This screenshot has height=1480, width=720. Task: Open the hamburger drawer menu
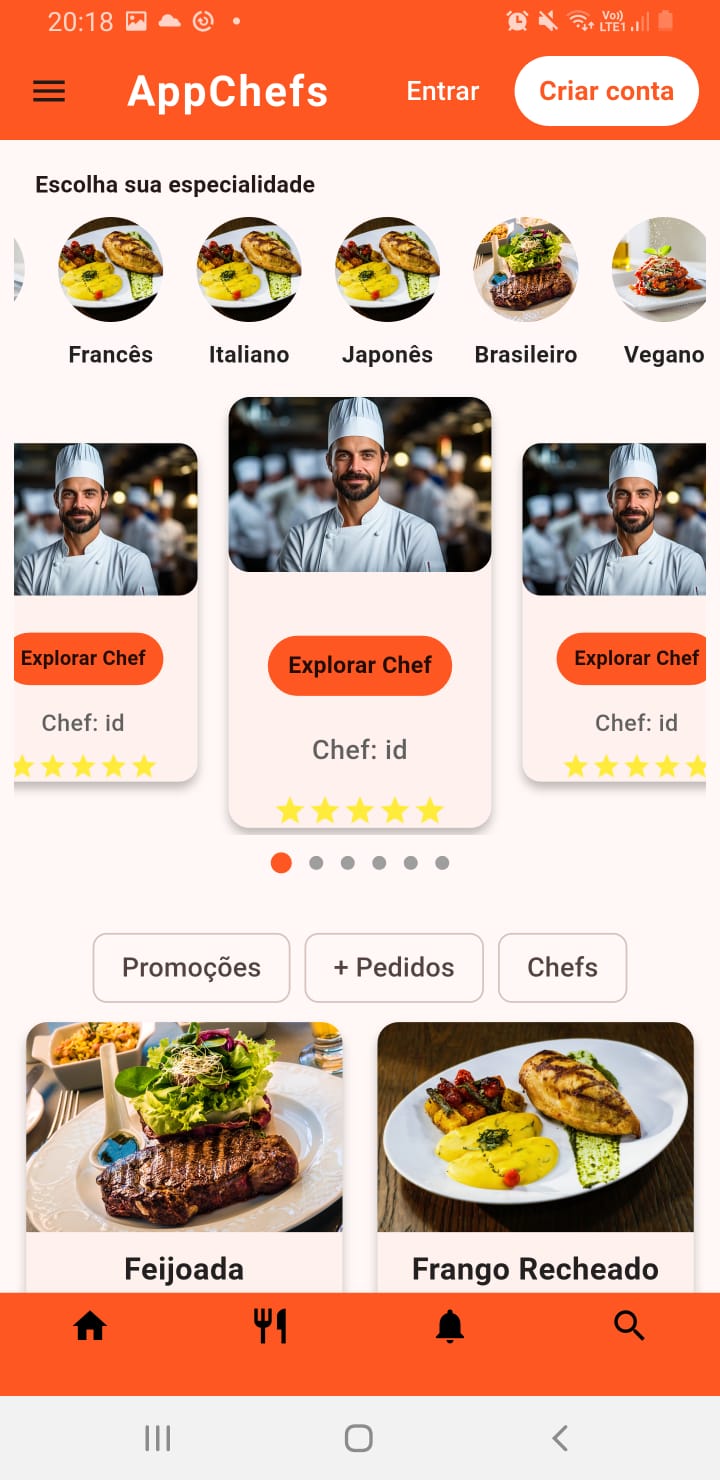(49, 91)
